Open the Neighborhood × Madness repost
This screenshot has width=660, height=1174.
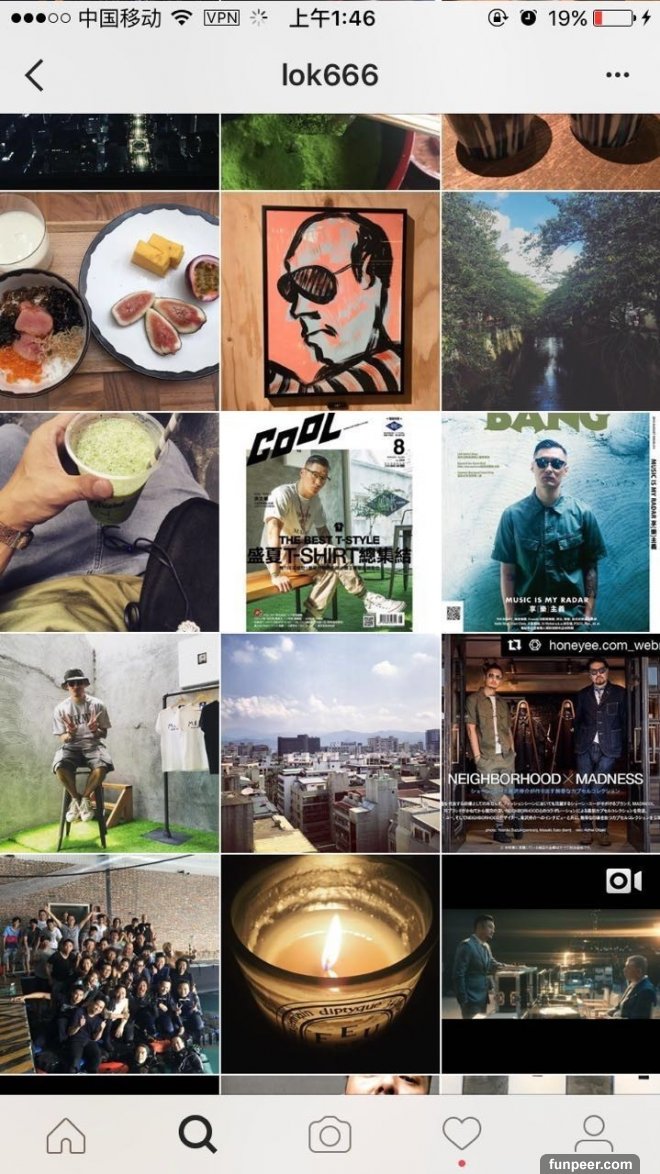coord(550,743)
